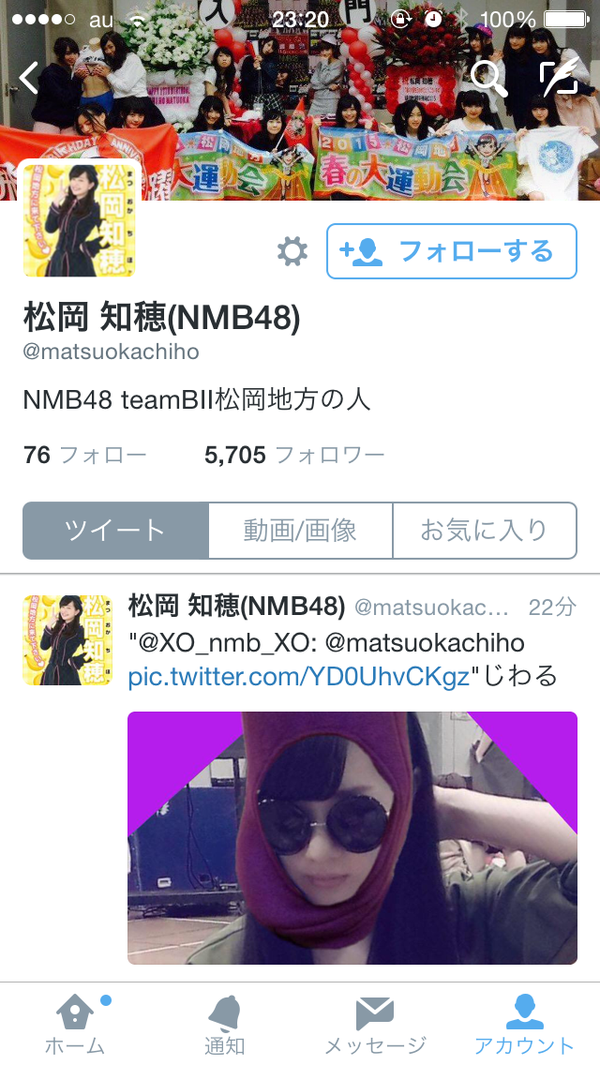Open the メッセージ messages tab
600x1065 pixels.
click(374, 1024)
